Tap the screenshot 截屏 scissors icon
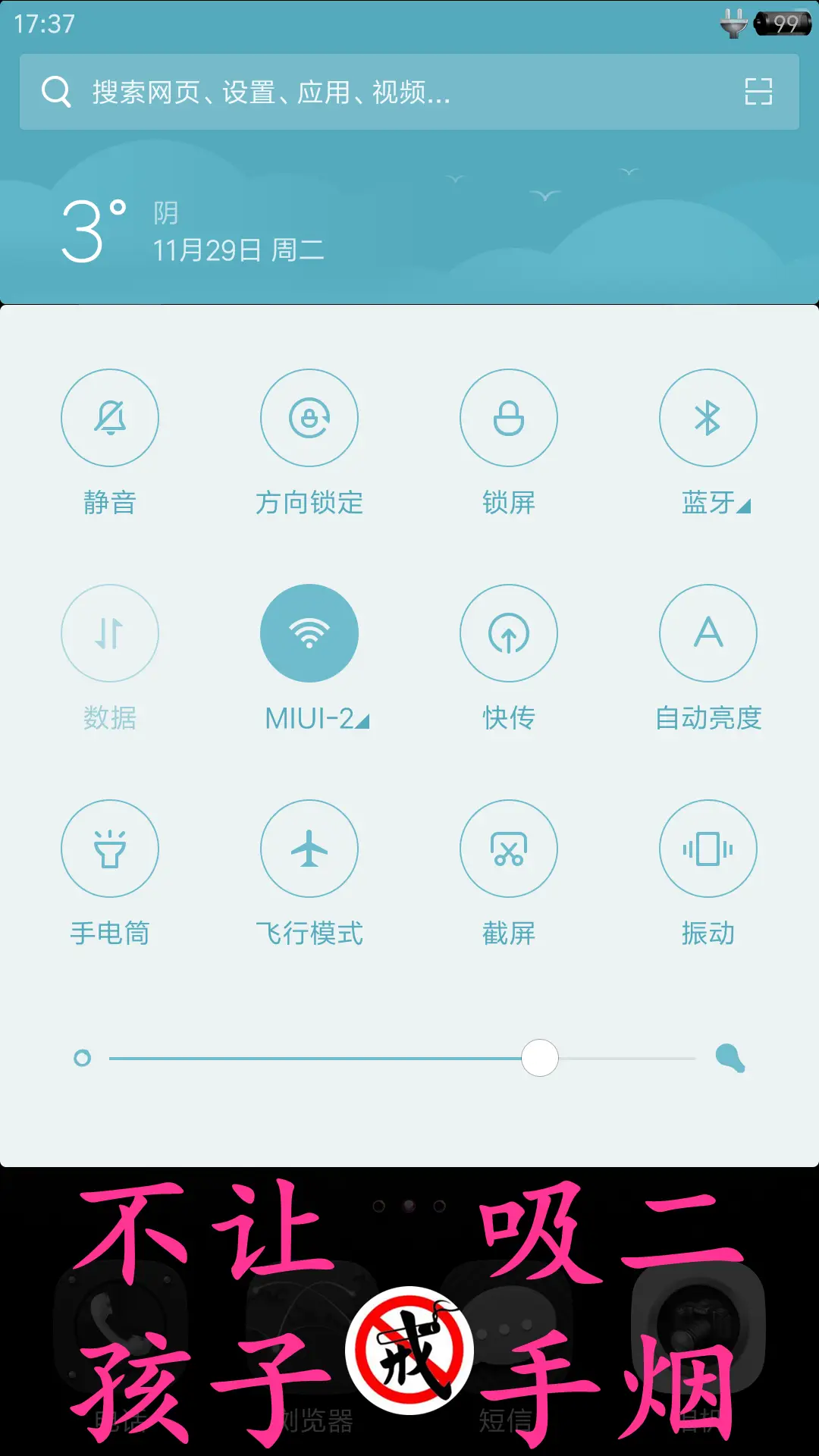 click(x=509, y=849)
